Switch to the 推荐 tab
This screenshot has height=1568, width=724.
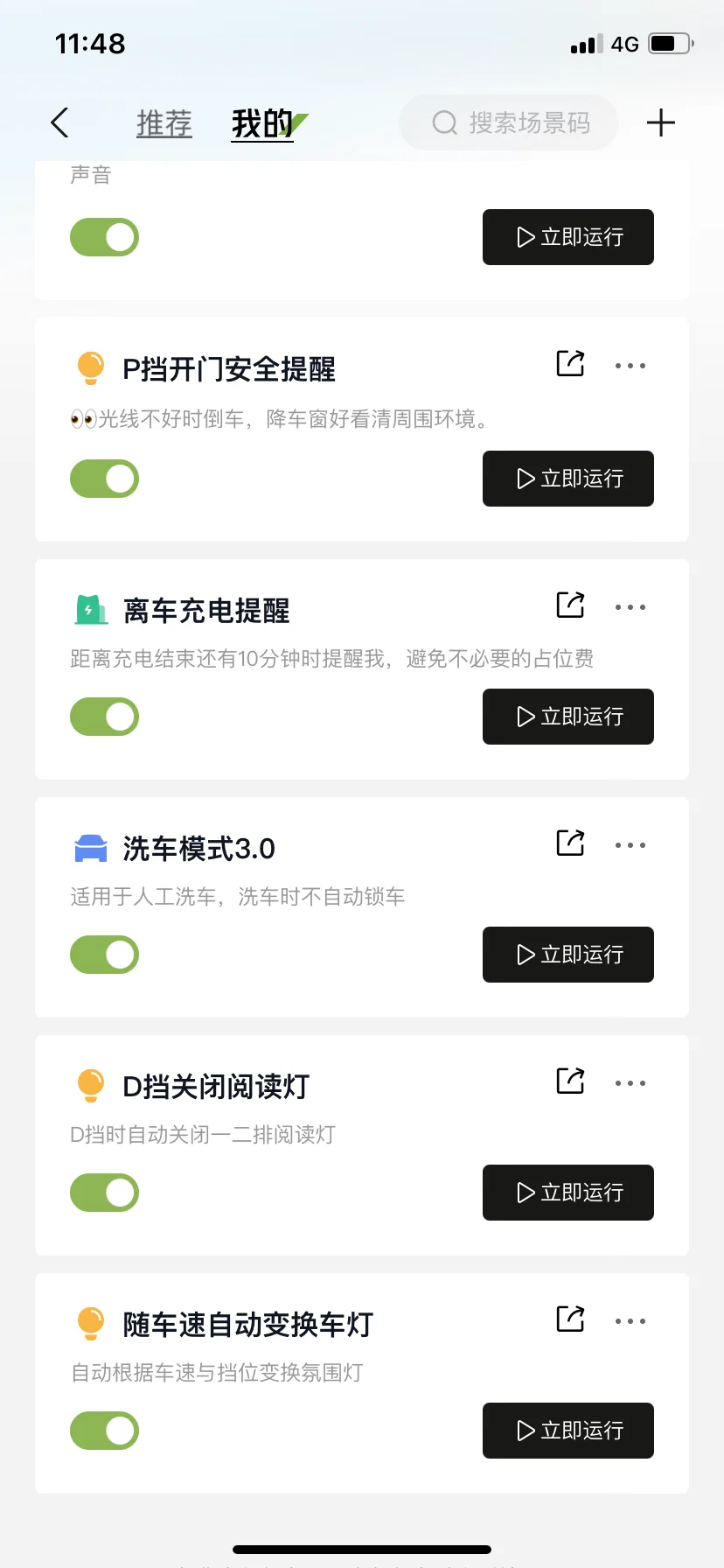point(164,123)
